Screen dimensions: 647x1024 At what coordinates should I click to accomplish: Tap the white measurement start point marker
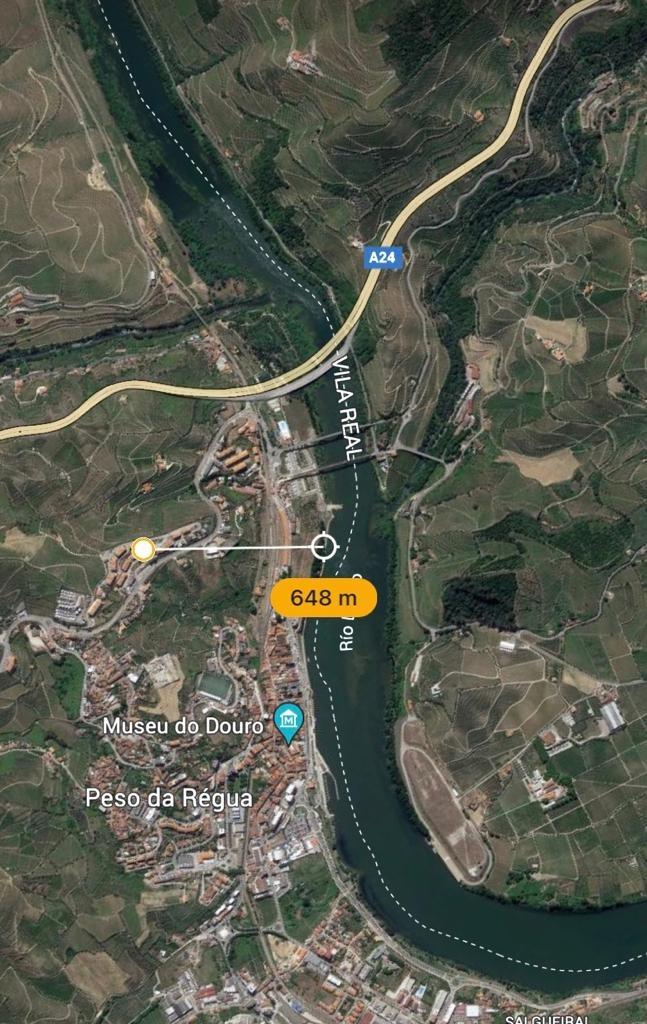143,549
